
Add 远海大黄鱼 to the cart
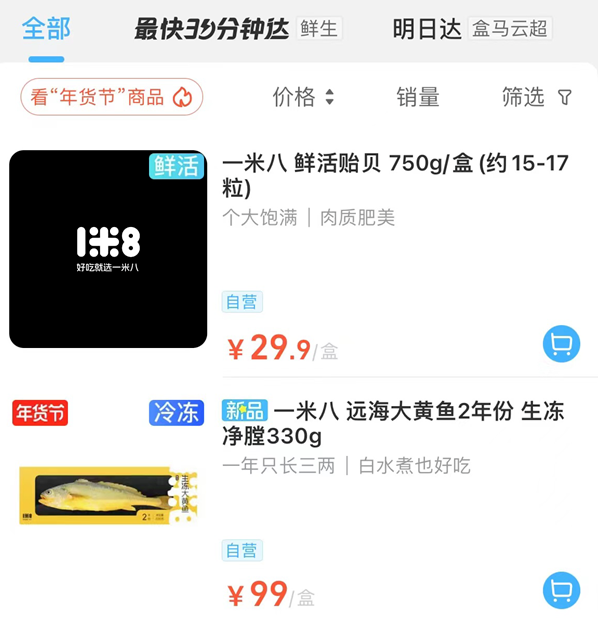tap(561, 589)
